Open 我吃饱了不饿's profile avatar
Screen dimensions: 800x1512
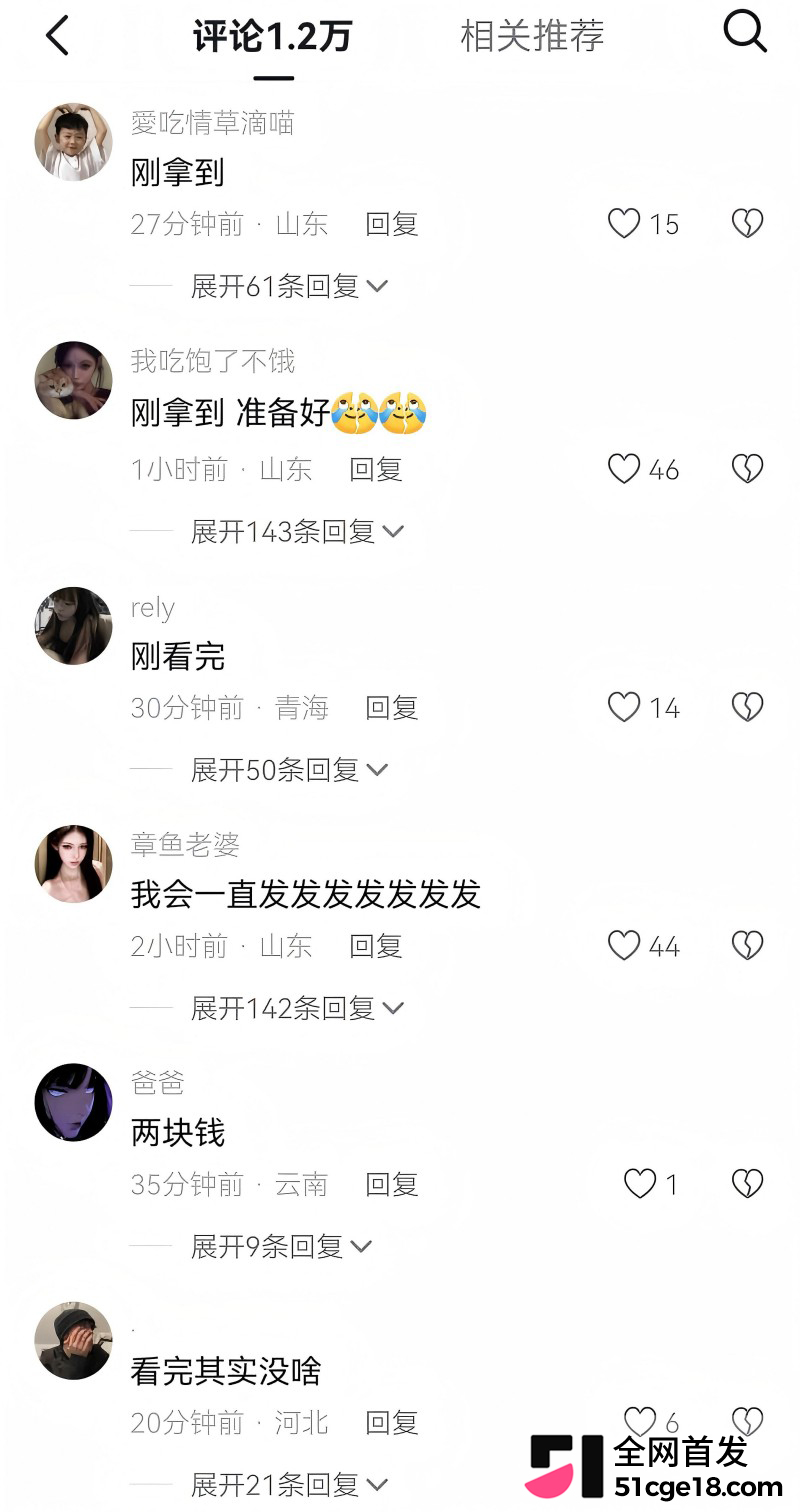(74, 380)
